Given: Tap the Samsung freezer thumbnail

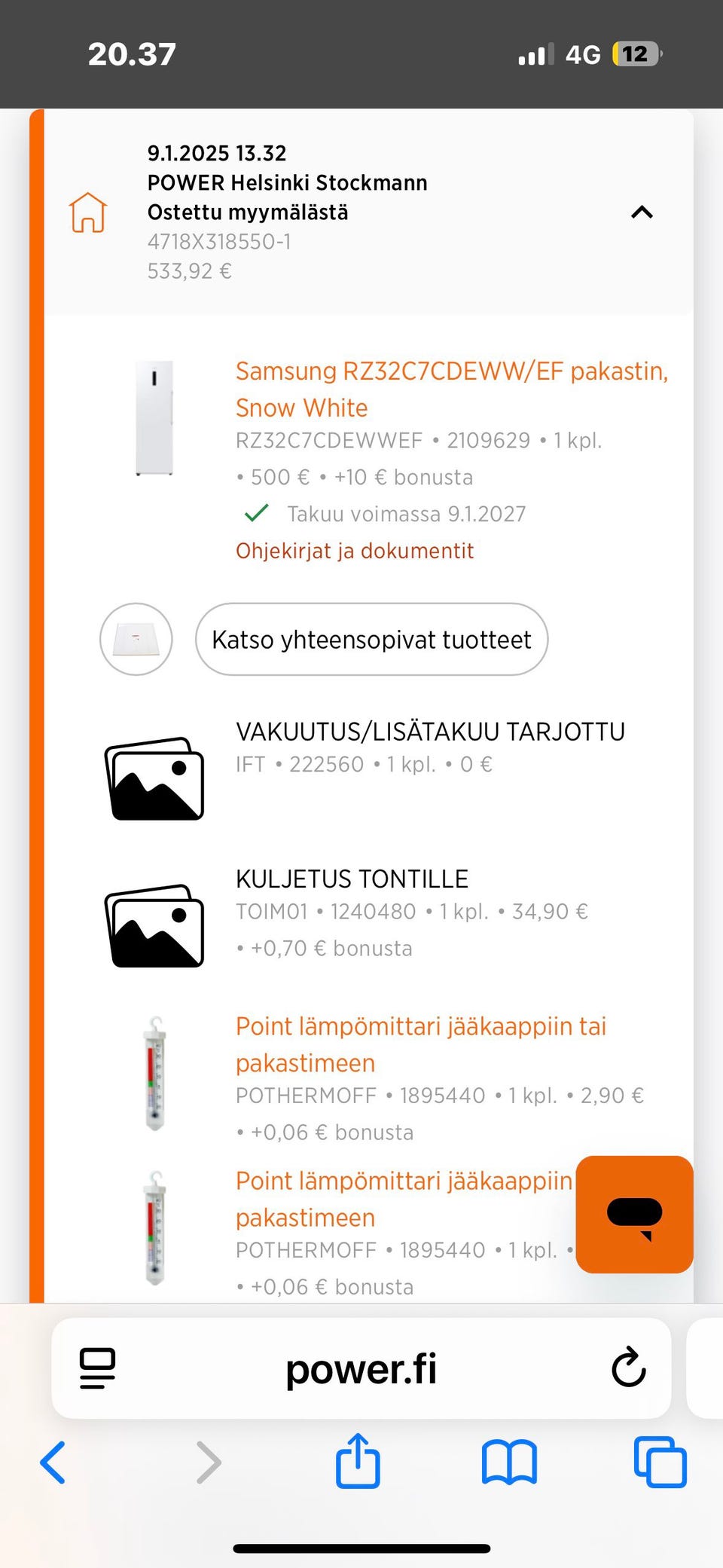Looking at the screenshot, I should (154, 420).
